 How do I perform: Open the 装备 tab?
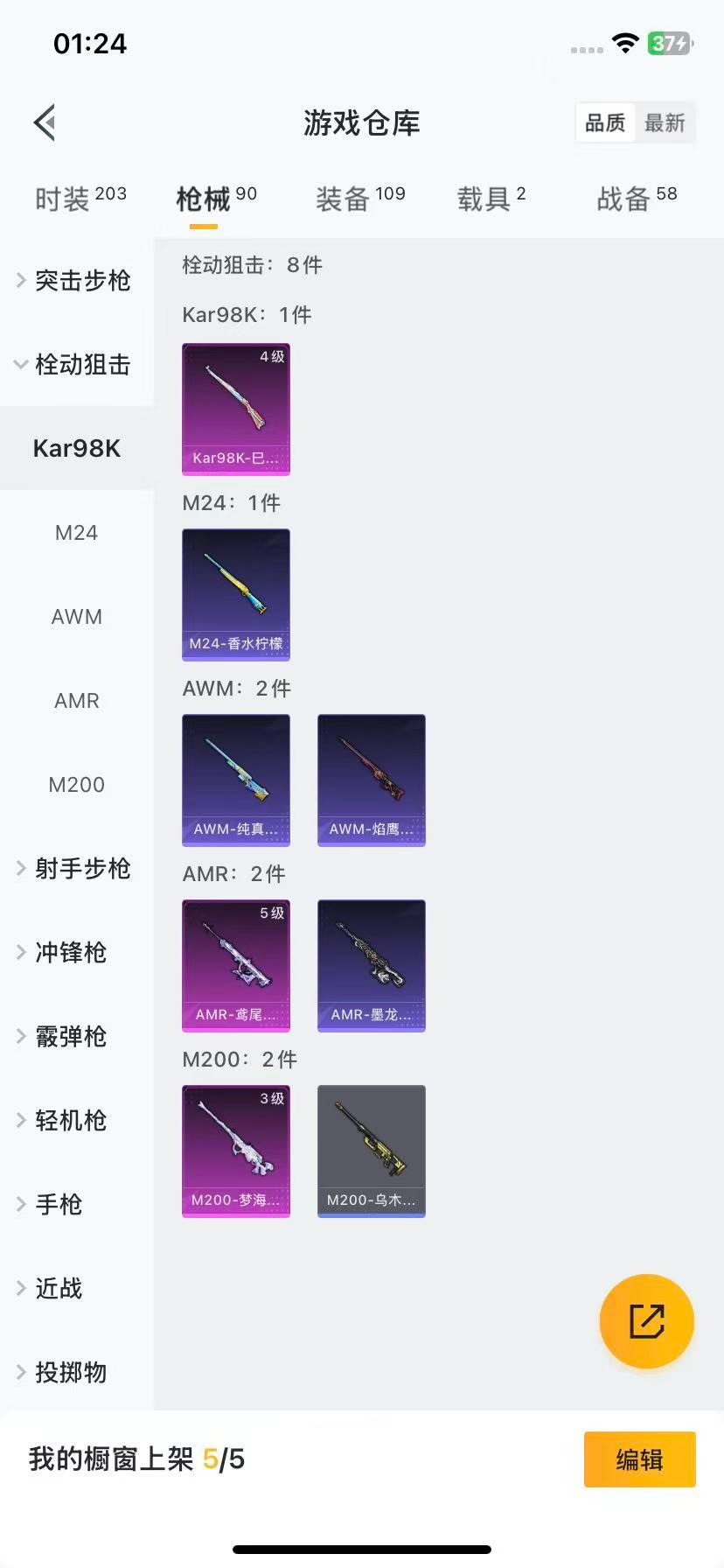click(x=359, y=199)
